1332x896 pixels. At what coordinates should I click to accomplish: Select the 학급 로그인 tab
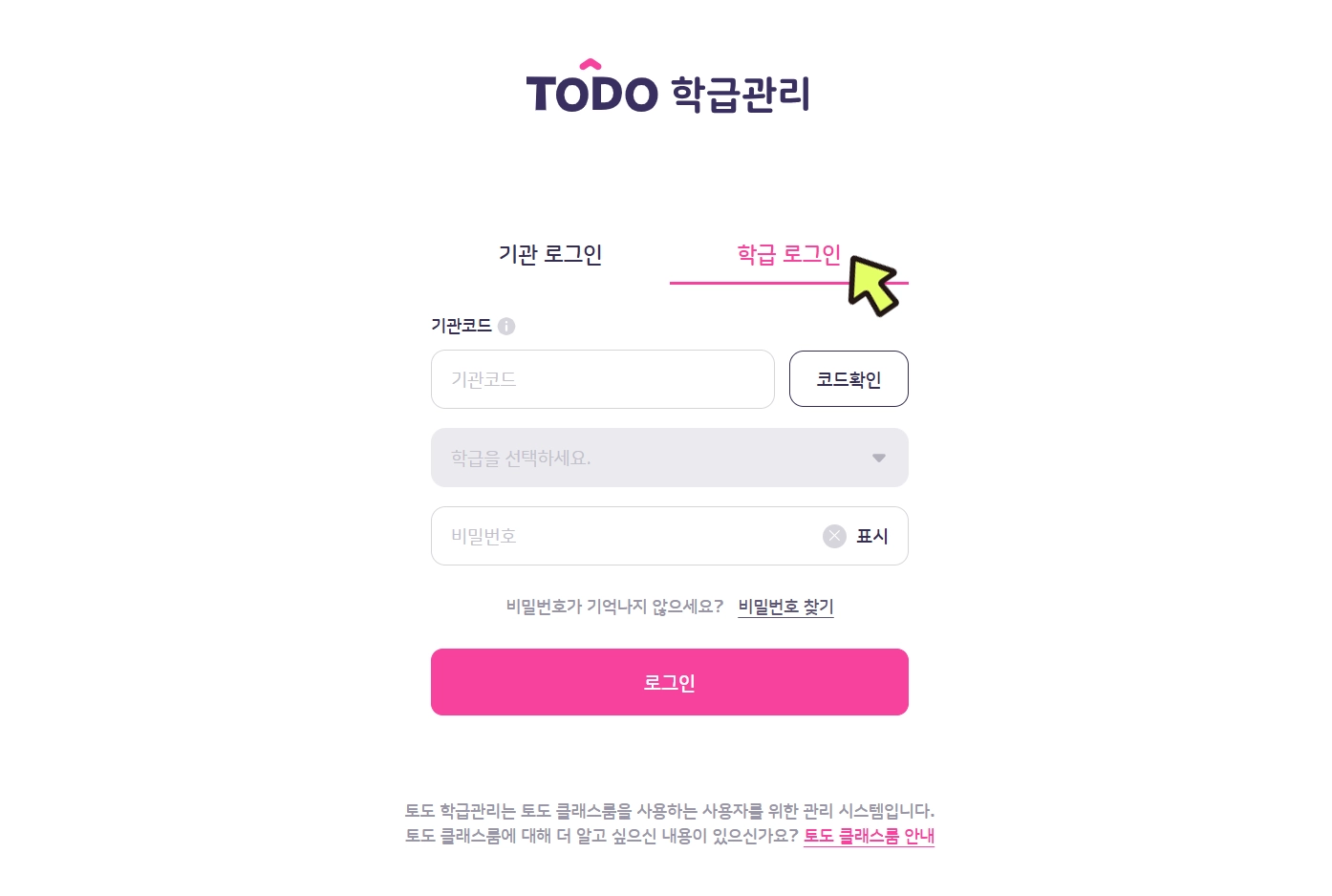[x=788, y=254]
